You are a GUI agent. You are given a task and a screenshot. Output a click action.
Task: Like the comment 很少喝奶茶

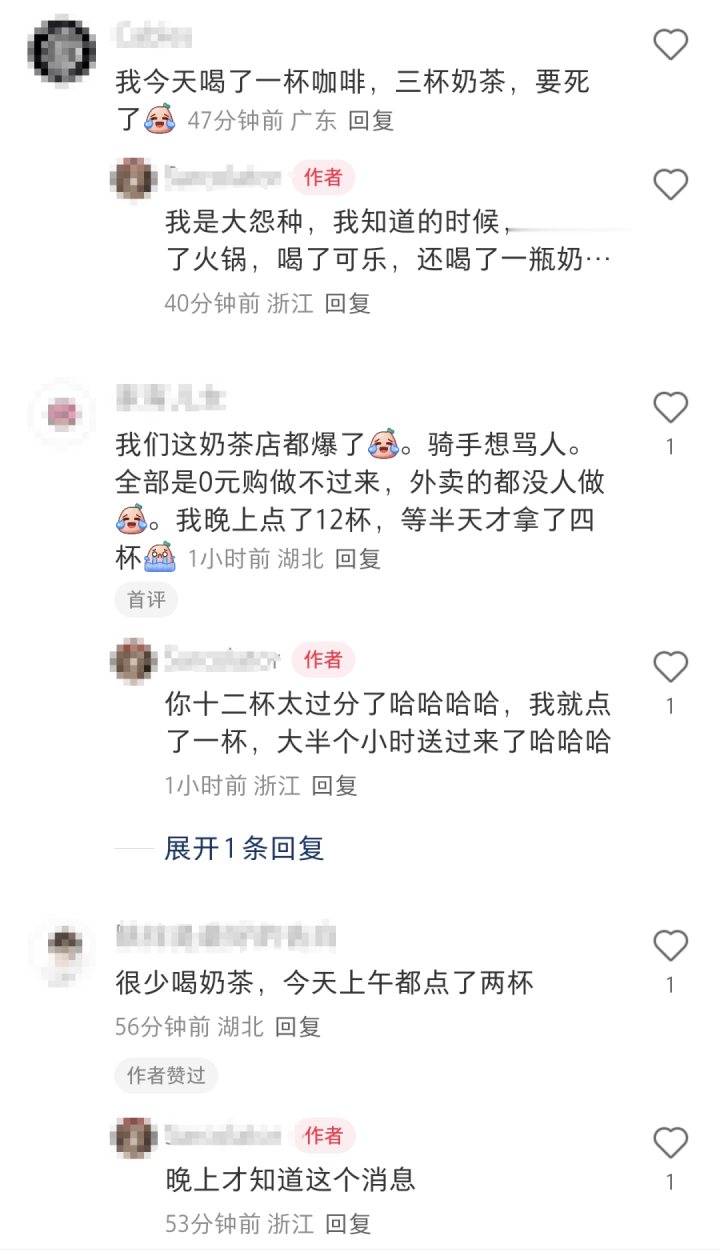pos(670,946)
